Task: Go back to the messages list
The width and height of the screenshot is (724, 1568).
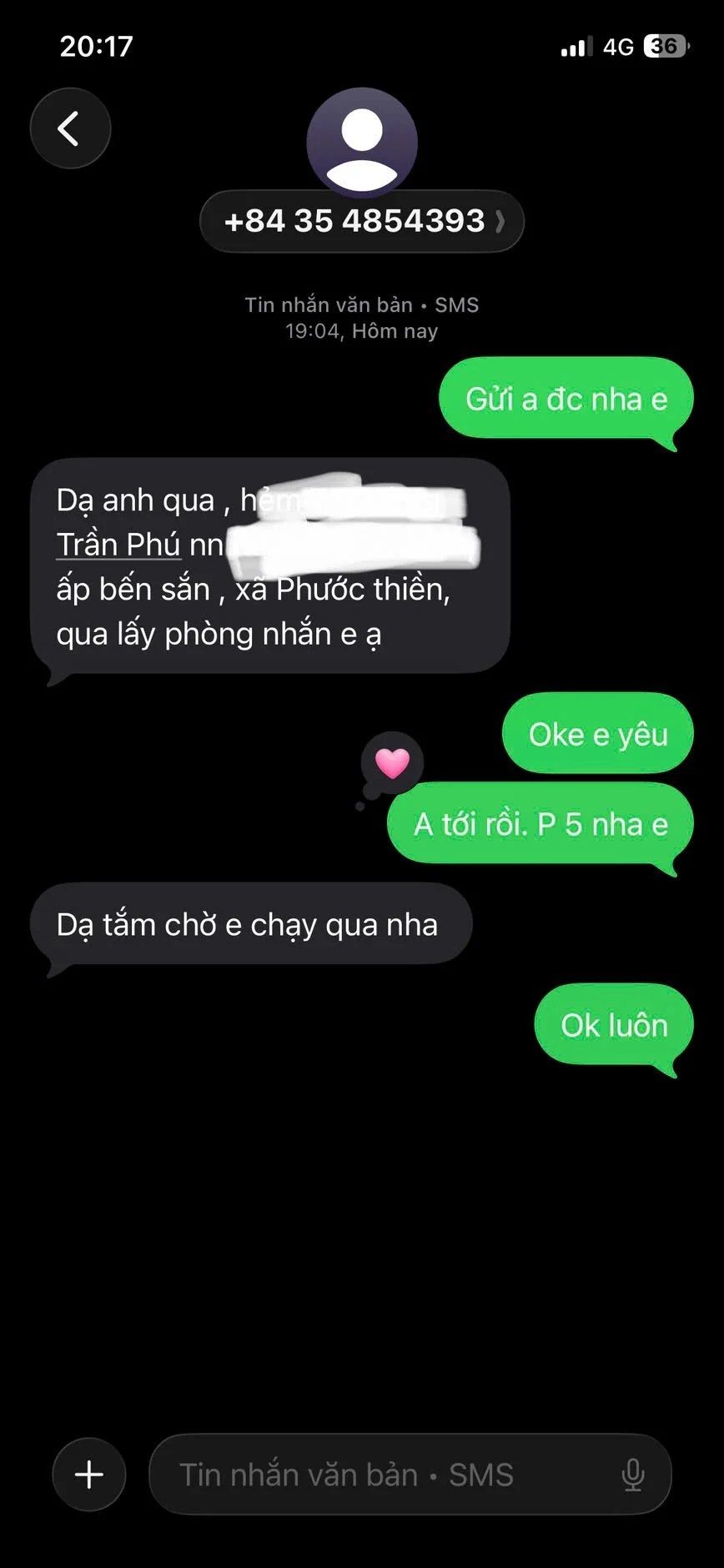Action: 70,128
